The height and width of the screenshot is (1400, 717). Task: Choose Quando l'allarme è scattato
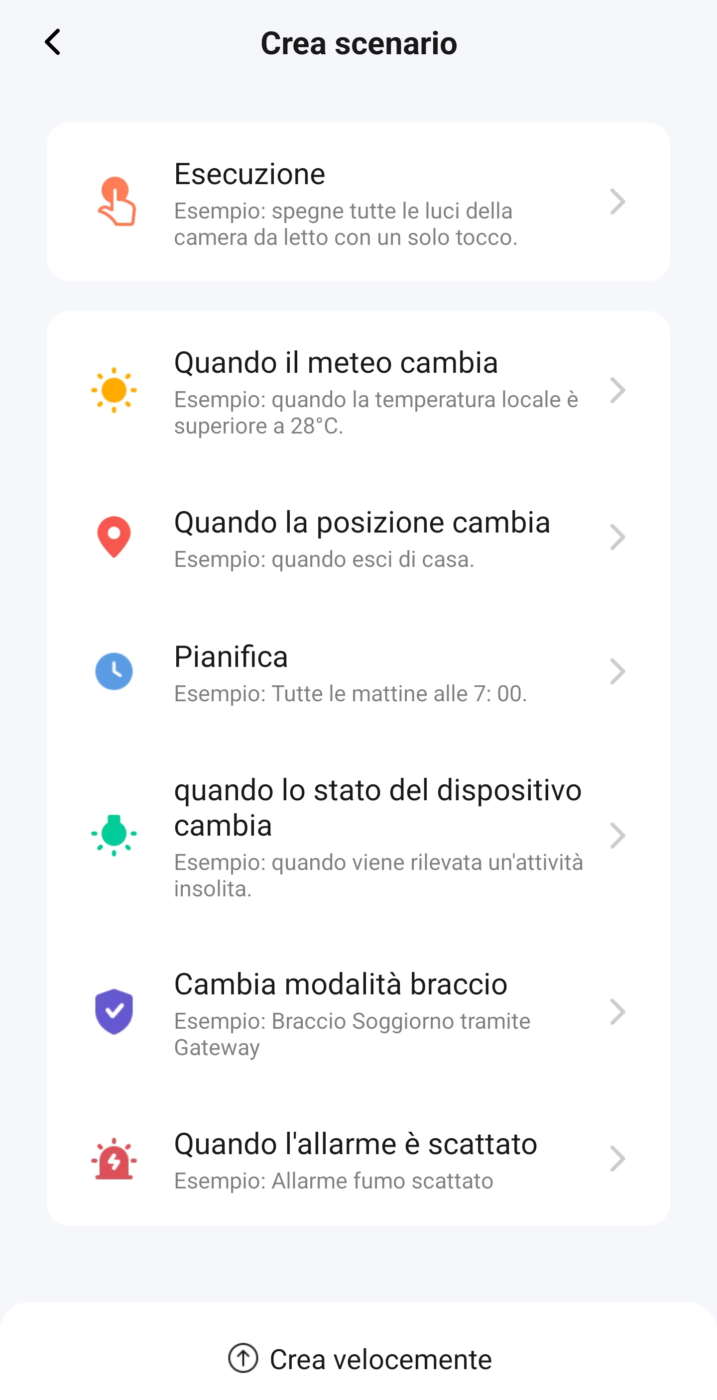click(x=358, y=1160)
